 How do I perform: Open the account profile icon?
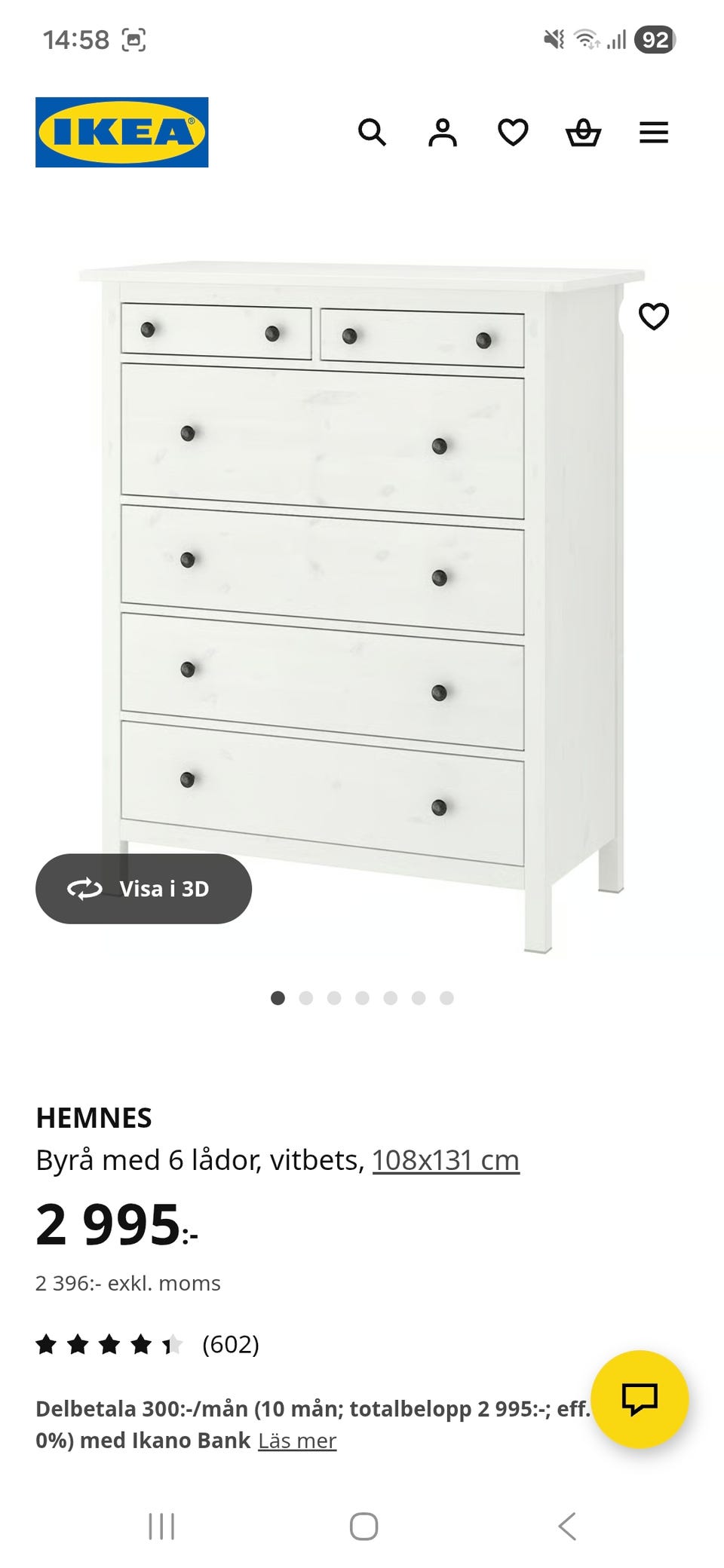coord(443,133)
